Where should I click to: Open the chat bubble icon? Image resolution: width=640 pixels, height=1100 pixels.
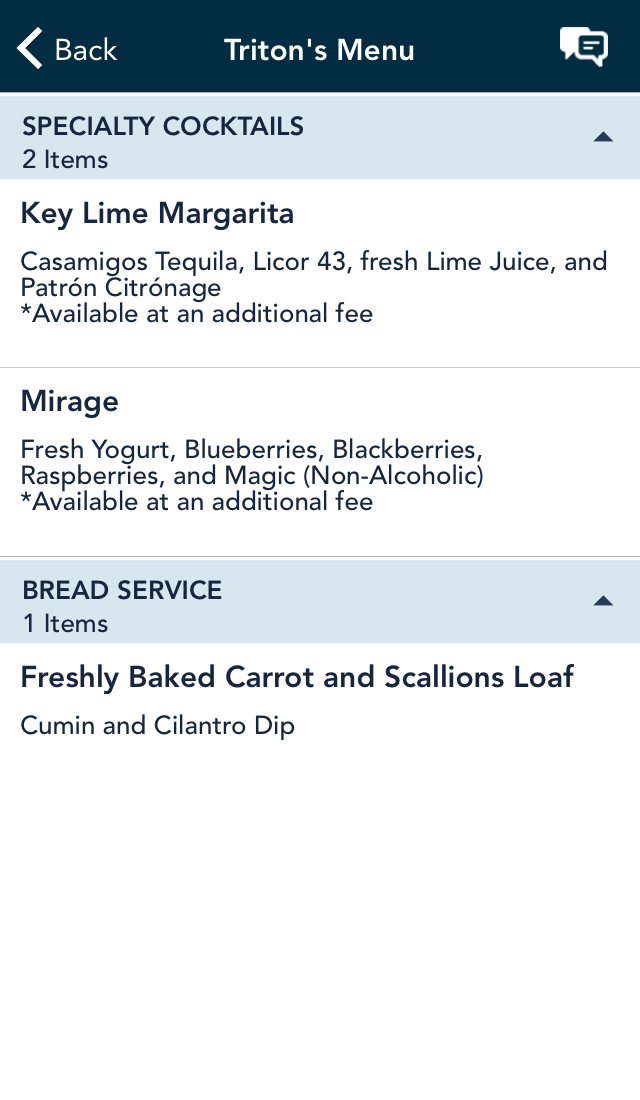point(583,47)
